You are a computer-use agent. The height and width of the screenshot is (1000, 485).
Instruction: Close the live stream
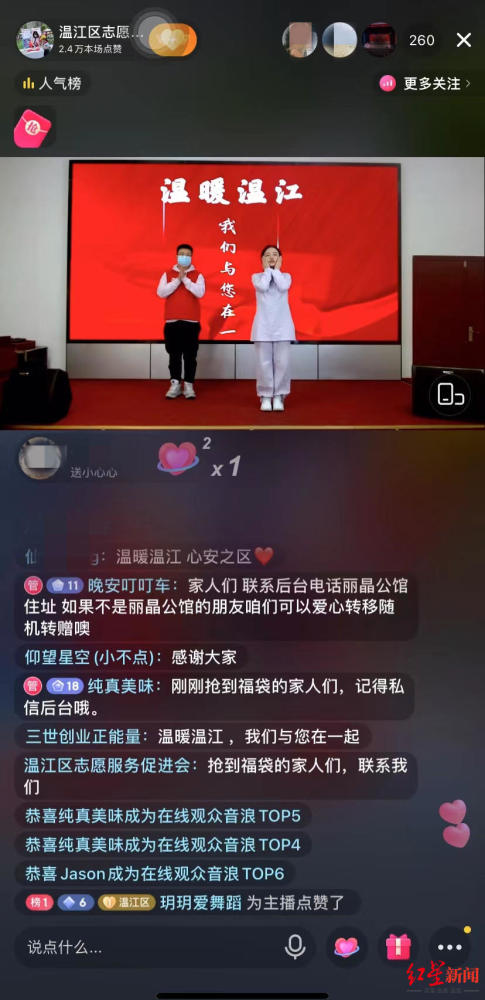coord(464,40)
